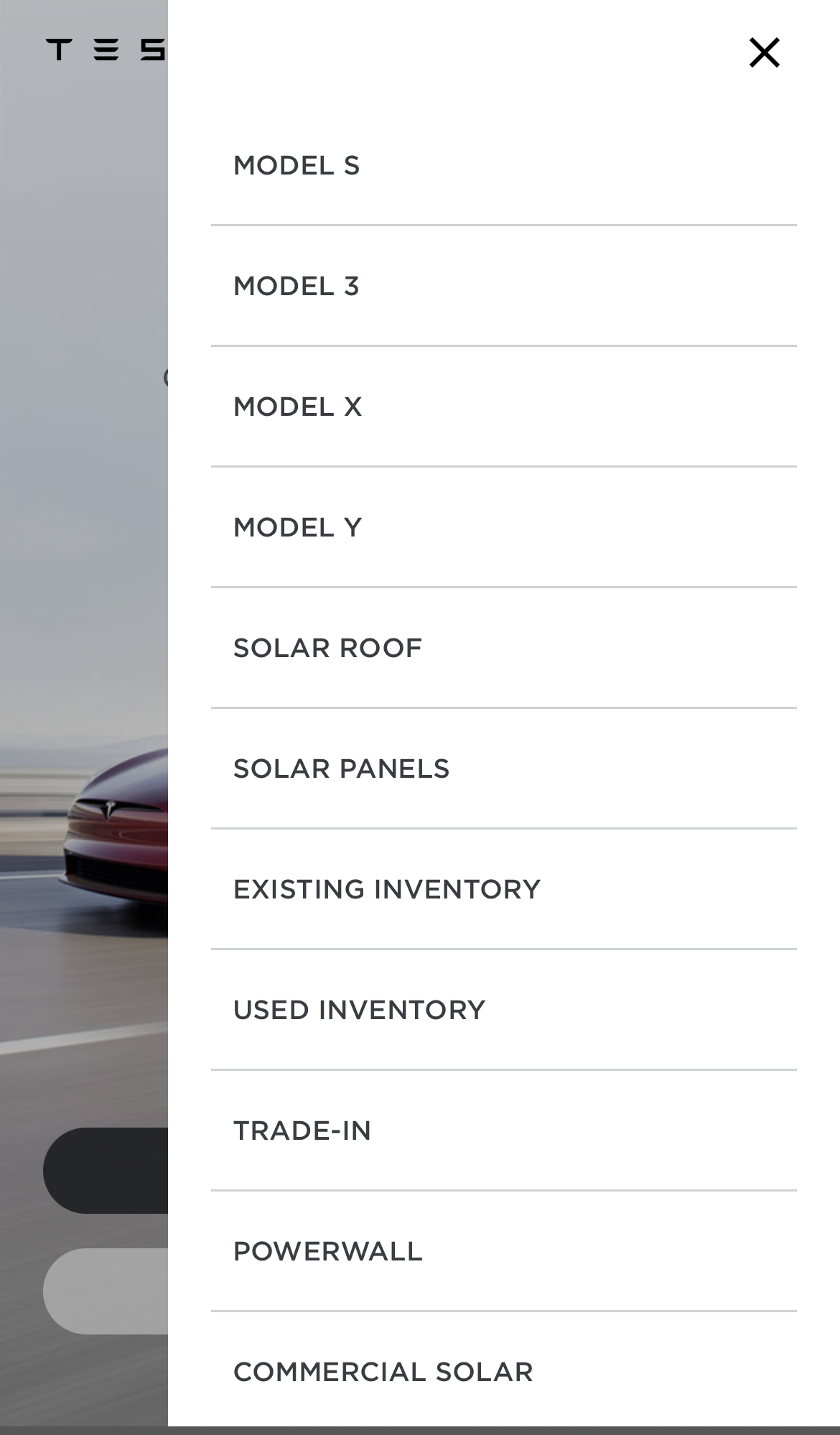The width and height of the screenshot is (840, 1435).
Task: Close the navigation menu
Action: coord(764,53)
